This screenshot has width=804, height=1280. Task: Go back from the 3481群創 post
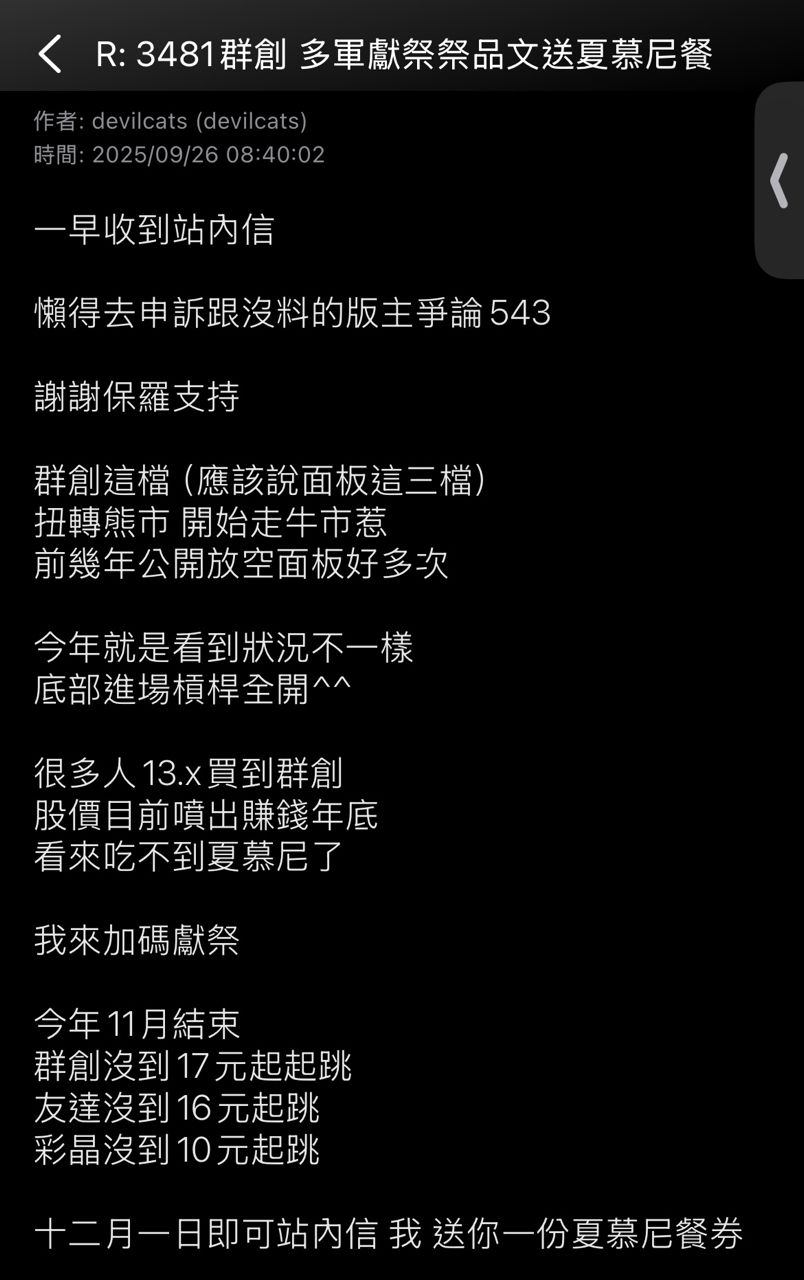[x=50, y=54]
